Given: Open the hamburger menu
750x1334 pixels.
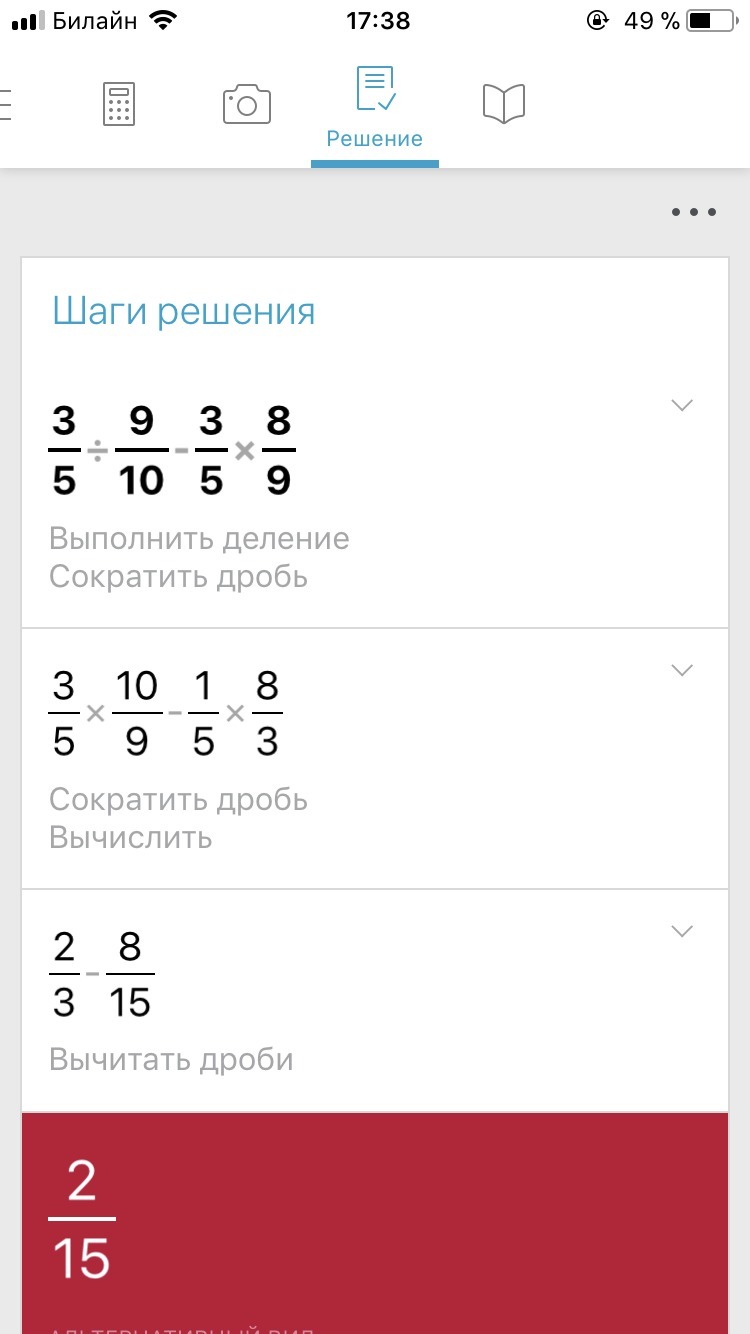Looking at the screenshot, I should (x=6, y=104).
